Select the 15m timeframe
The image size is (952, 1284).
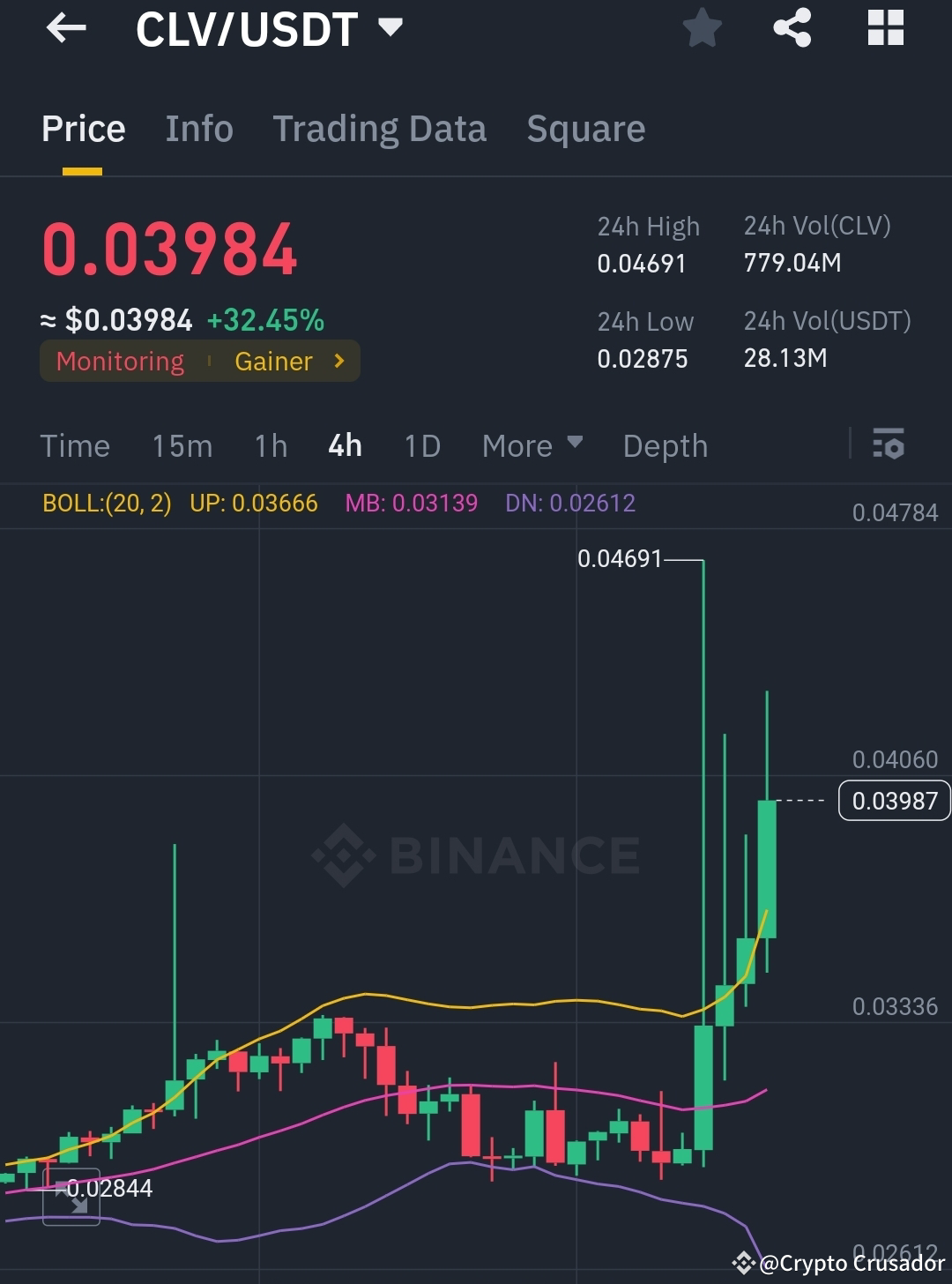[182, 445]
